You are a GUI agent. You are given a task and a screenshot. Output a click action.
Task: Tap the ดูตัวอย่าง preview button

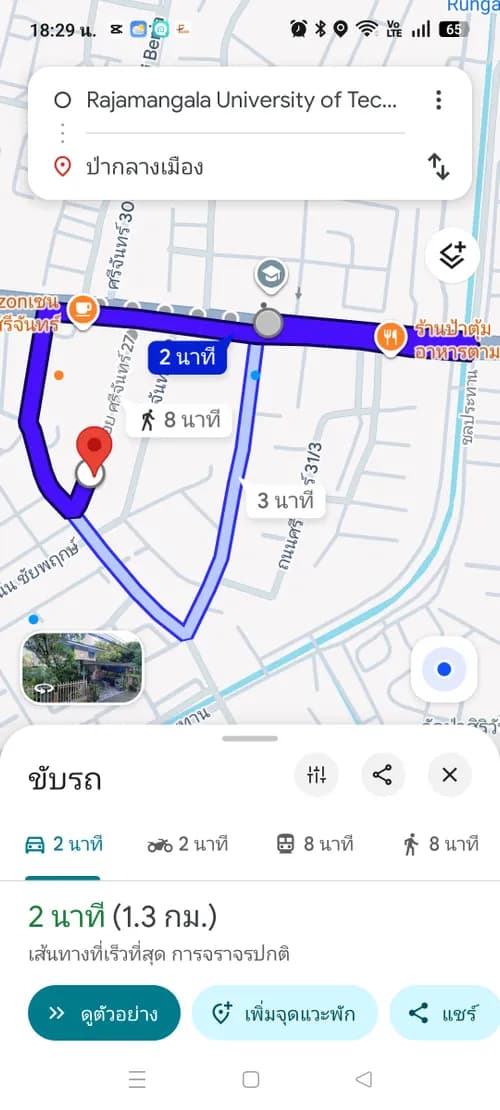[x=104, y=1013]
